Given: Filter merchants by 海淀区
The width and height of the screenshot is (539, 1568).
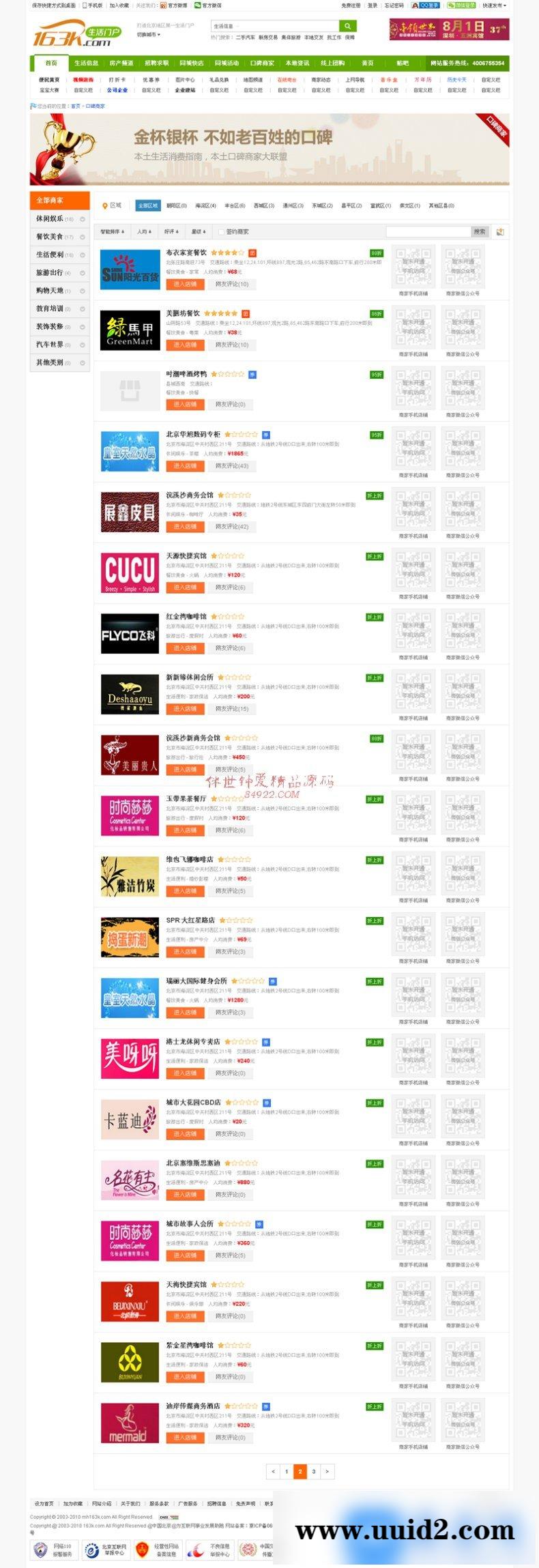Looking at the screenshot, I should (x=205, y=205).
